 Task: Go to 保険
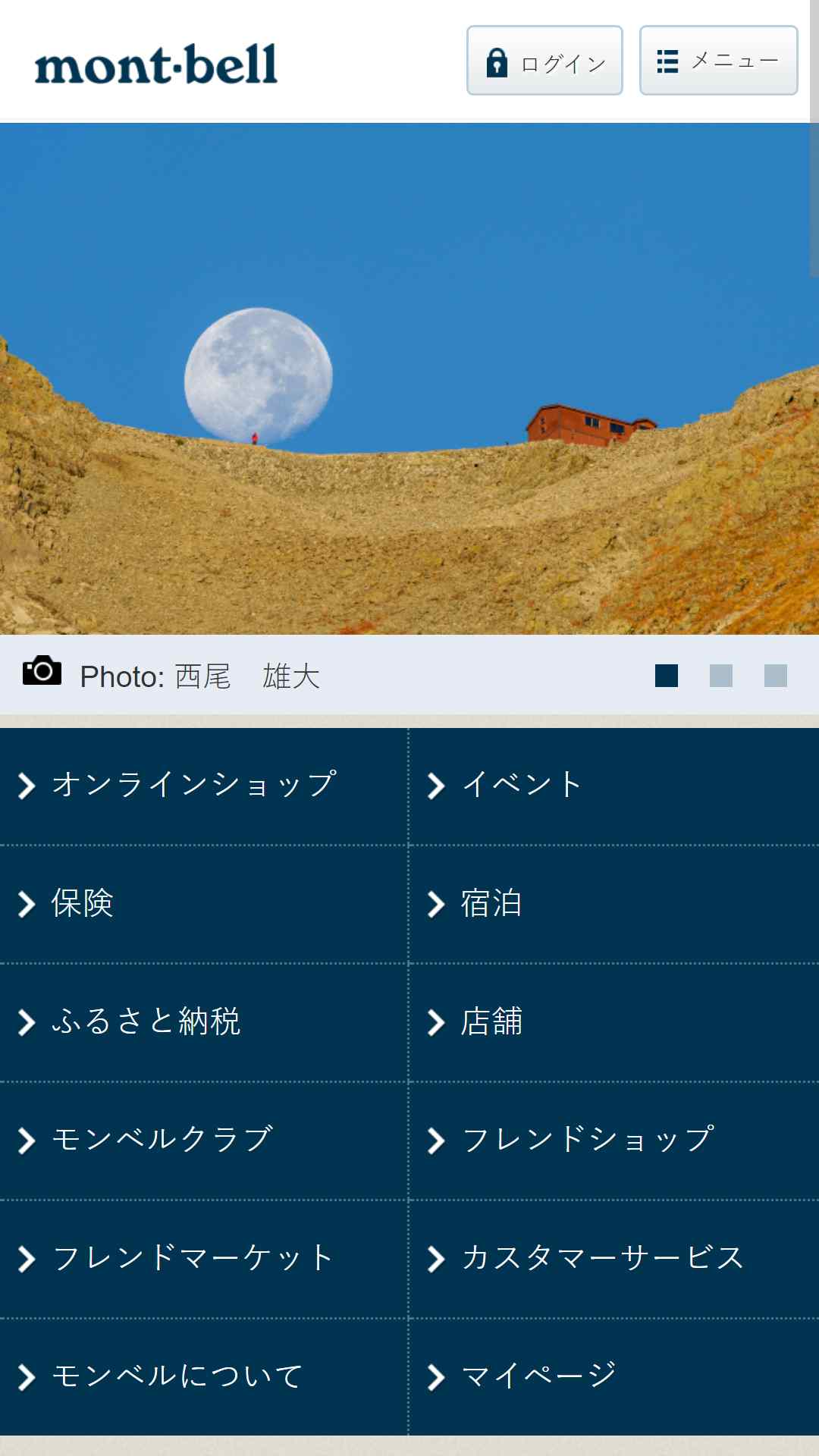point(204,904)
